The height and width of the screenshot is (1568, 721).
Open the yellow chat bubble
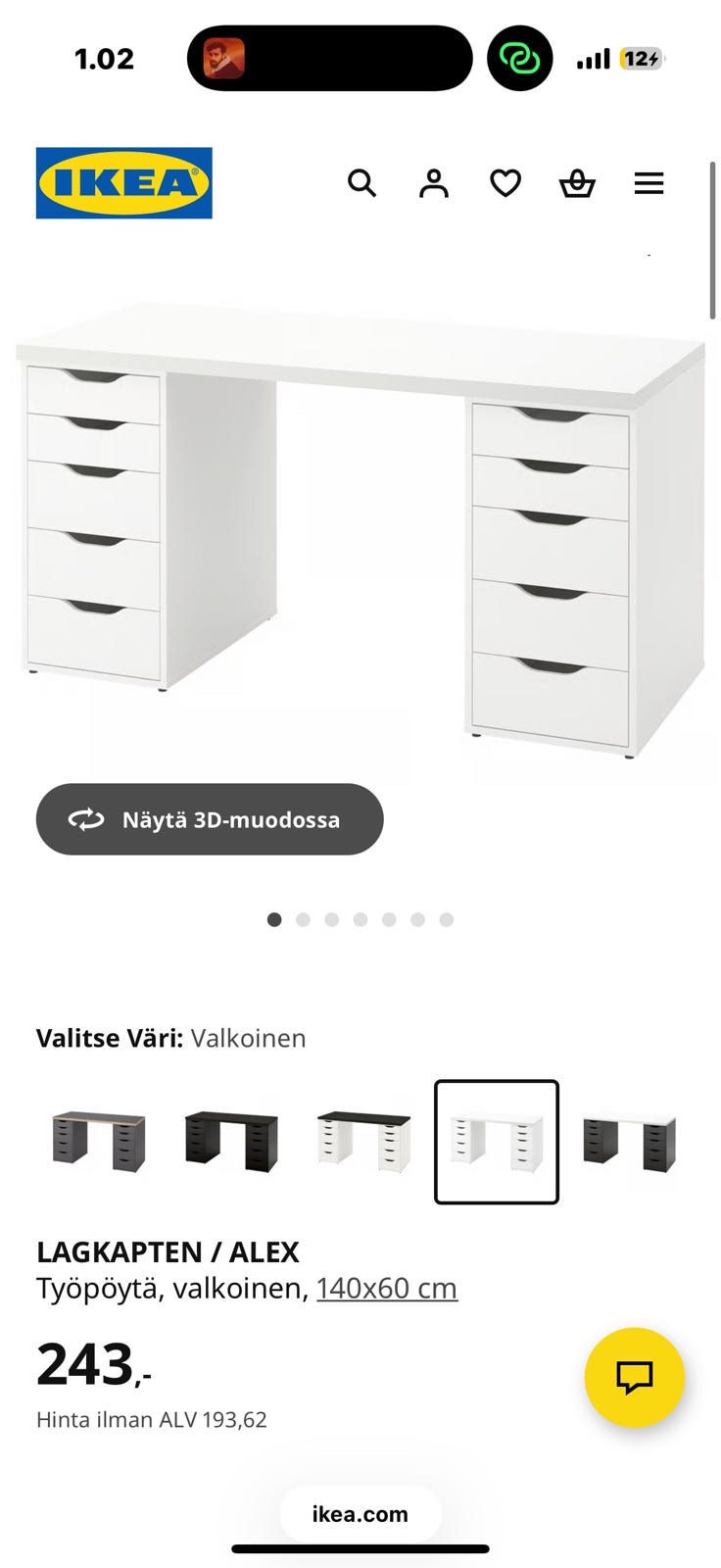(634, 1377)
